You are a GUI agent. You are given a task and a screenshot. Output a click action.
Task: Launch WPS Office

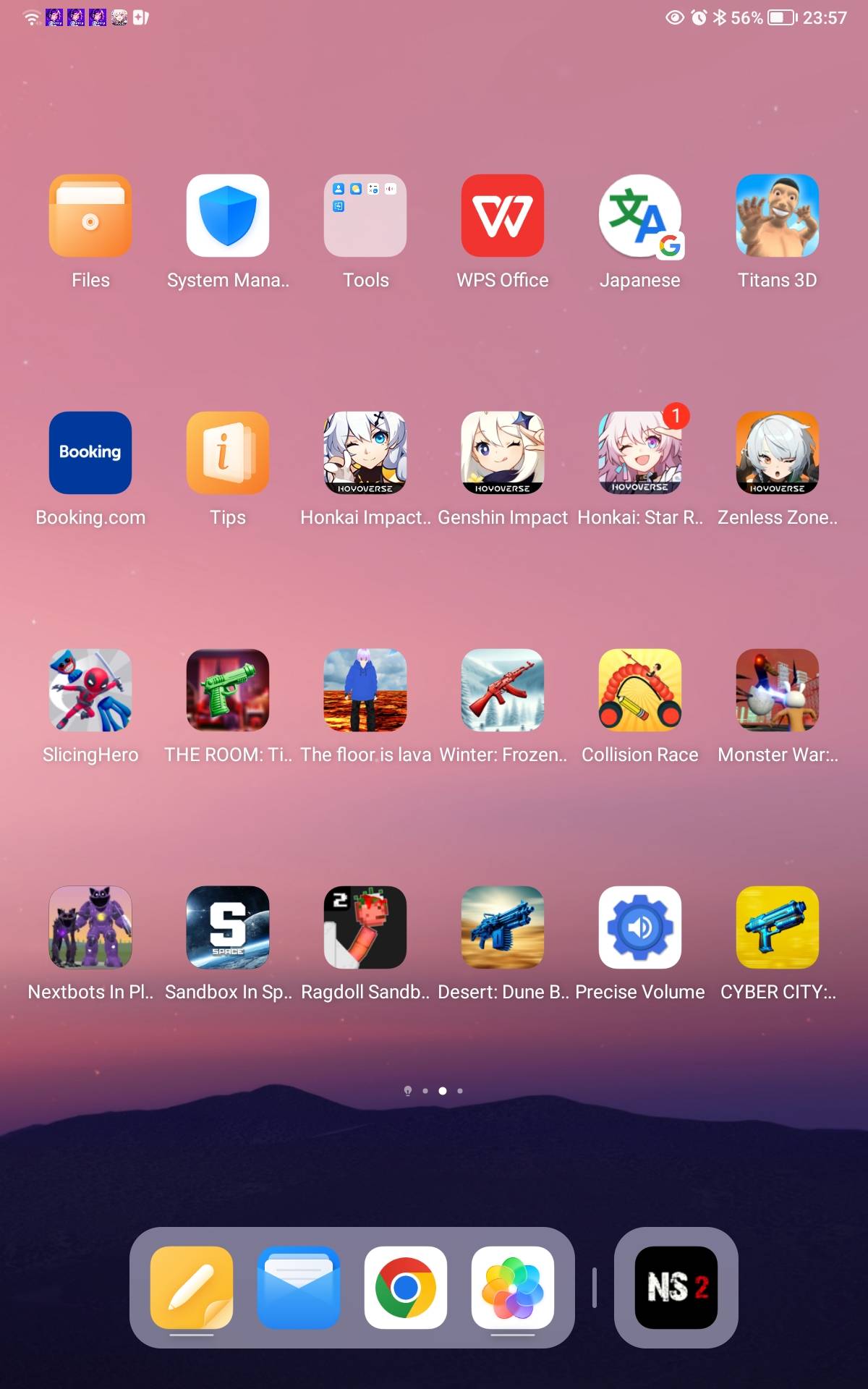pyautogui.click(x=503, y=216)
